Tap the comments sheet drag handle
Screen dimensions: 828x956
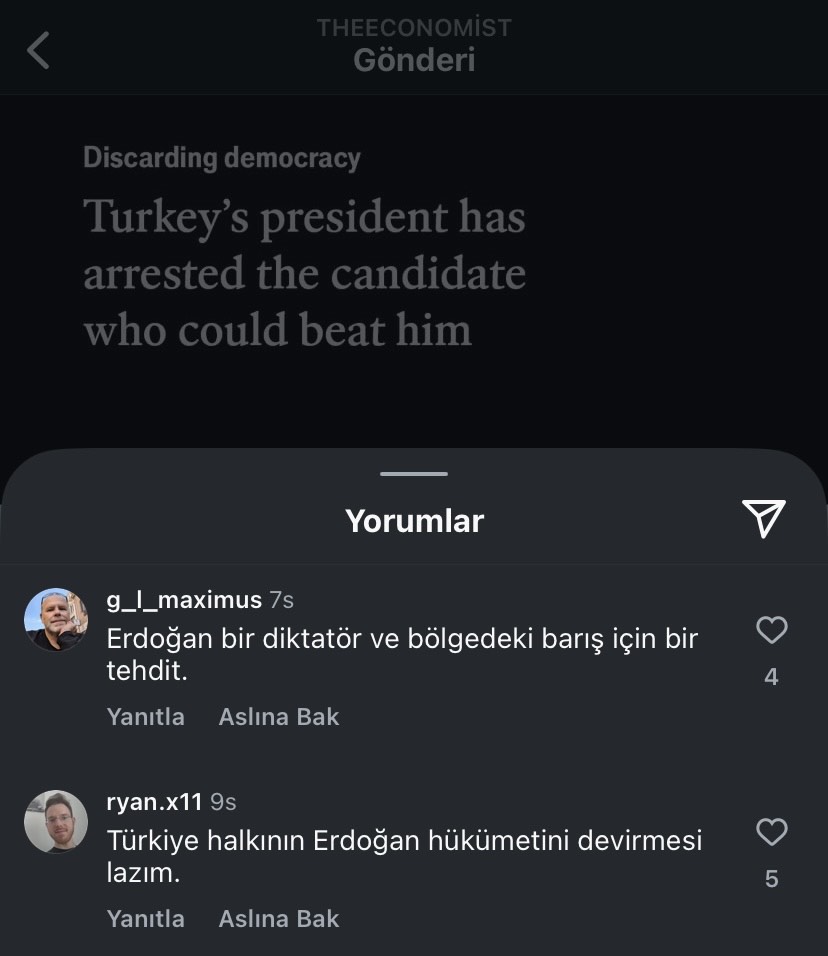(x=414, y=474)
